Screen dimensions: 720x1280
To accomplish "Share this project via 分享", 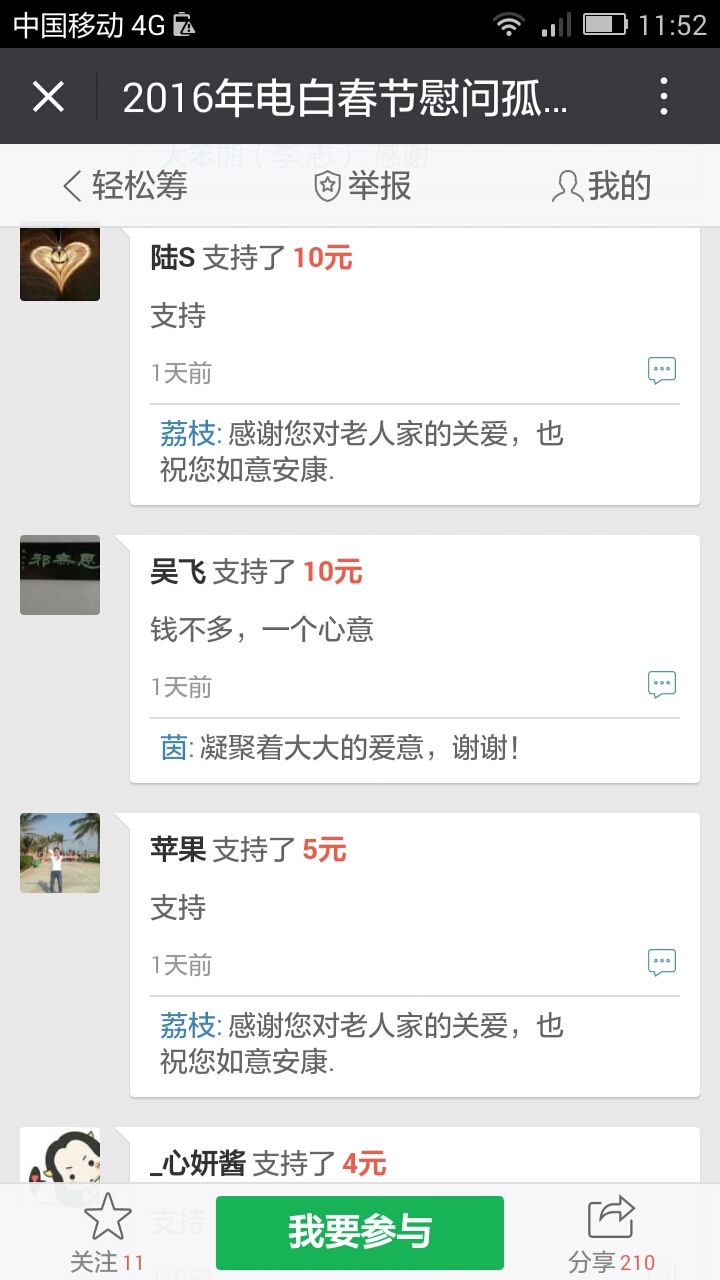I will pyautogui.click(x=611, y=1232).
